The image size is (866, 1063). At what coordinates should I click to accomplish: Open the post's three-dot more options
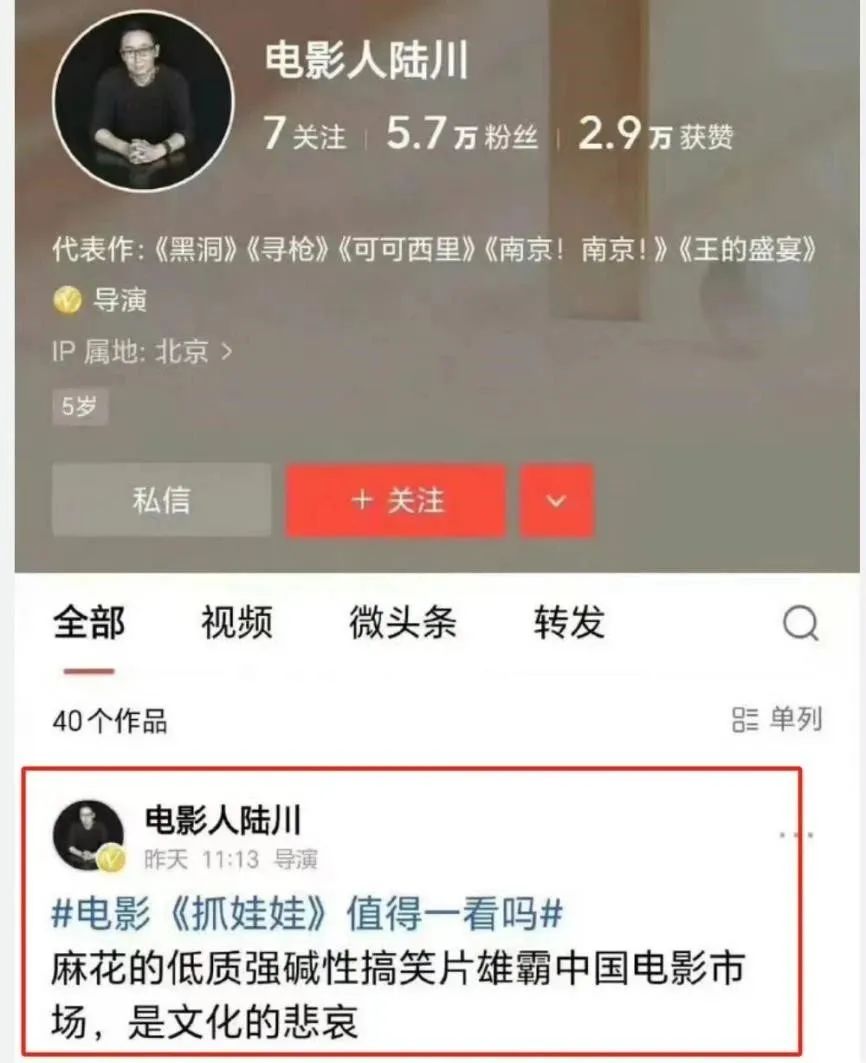(x=795, y=835)
